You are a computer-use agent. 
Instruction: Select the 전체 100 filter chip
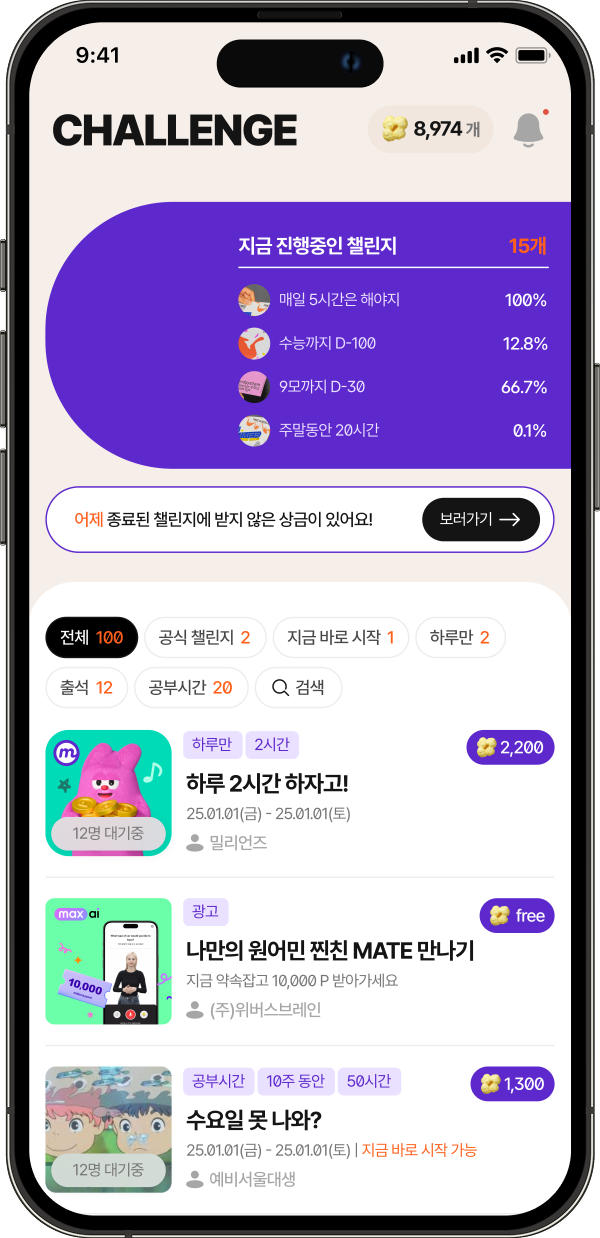(x=91, y=637)
